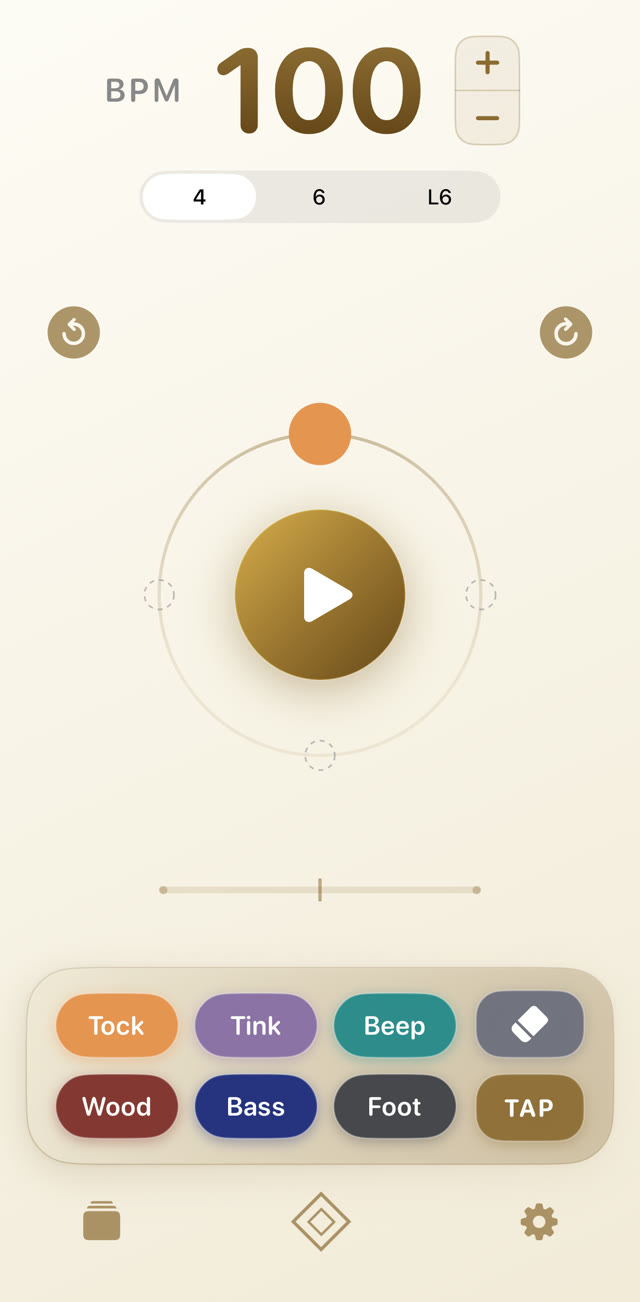Screen dimensions: 640x1302
Task: Switch to the 6 beats segment
Action: coord(319,197)
